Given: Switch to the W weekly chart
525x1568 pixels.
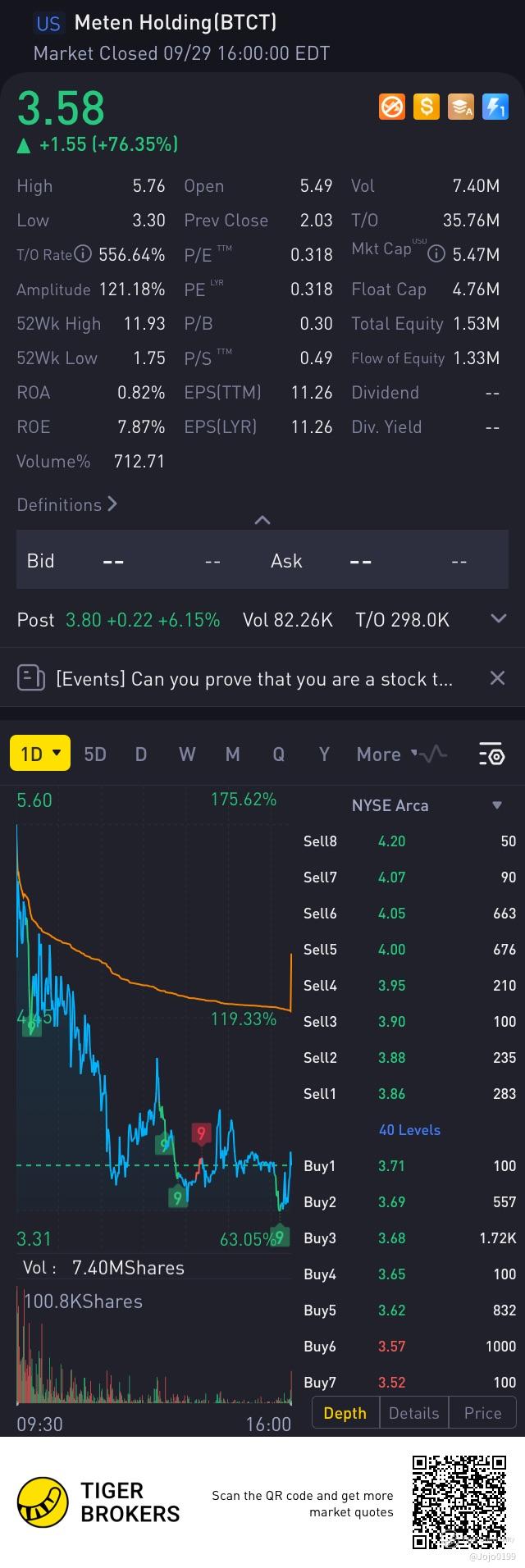Looking at the screenshot, I should coord(187,754).
